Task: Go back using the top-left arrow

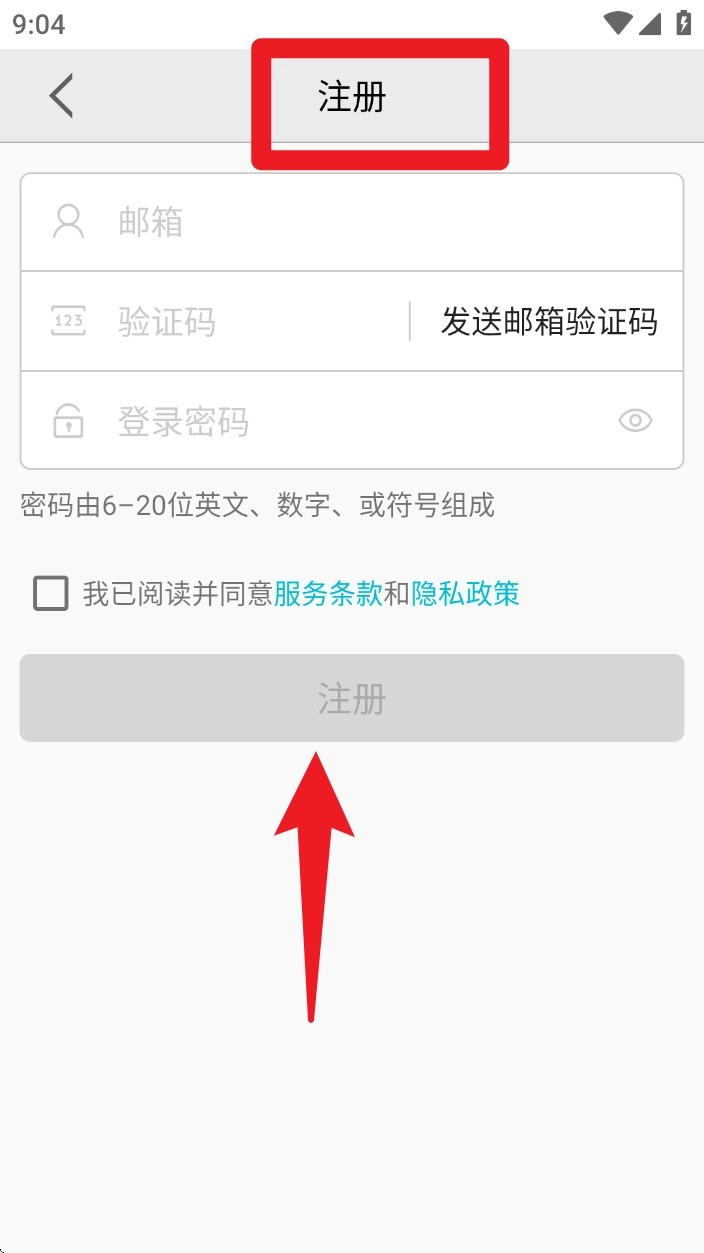Action: point(62,96)
